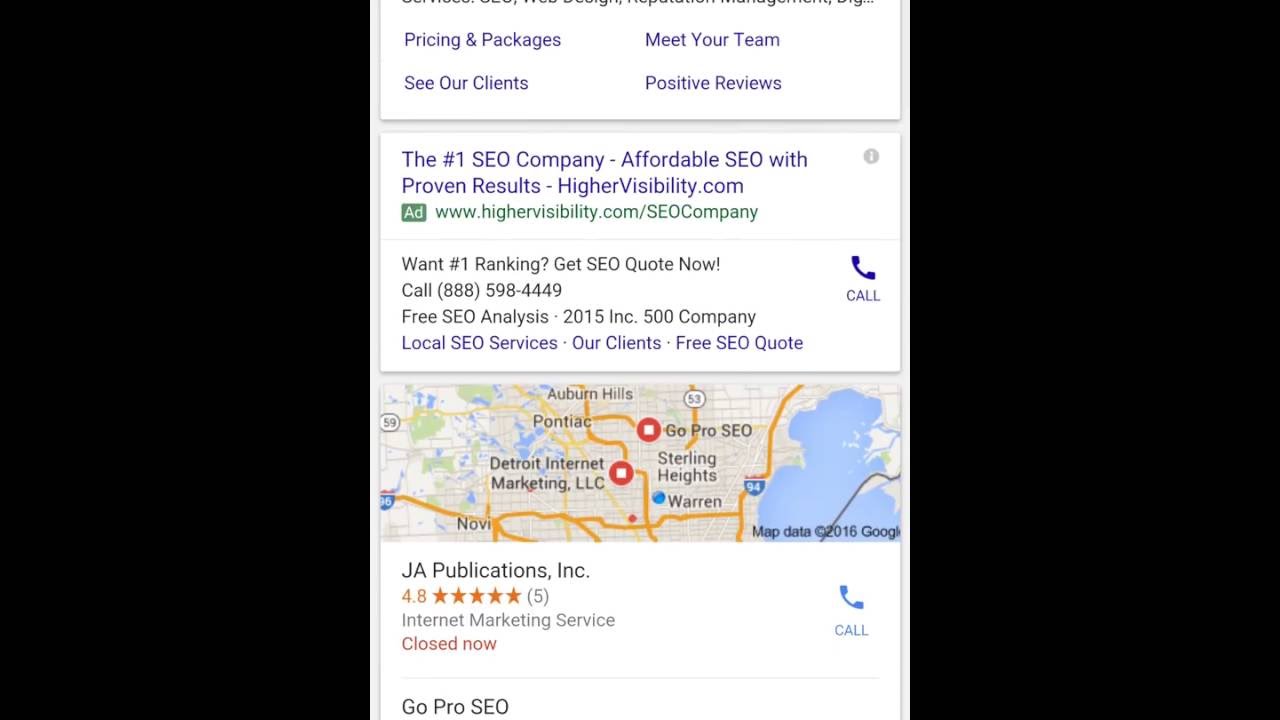Tap the ad info icon beside HigherVisibility

tap(871, 157)
